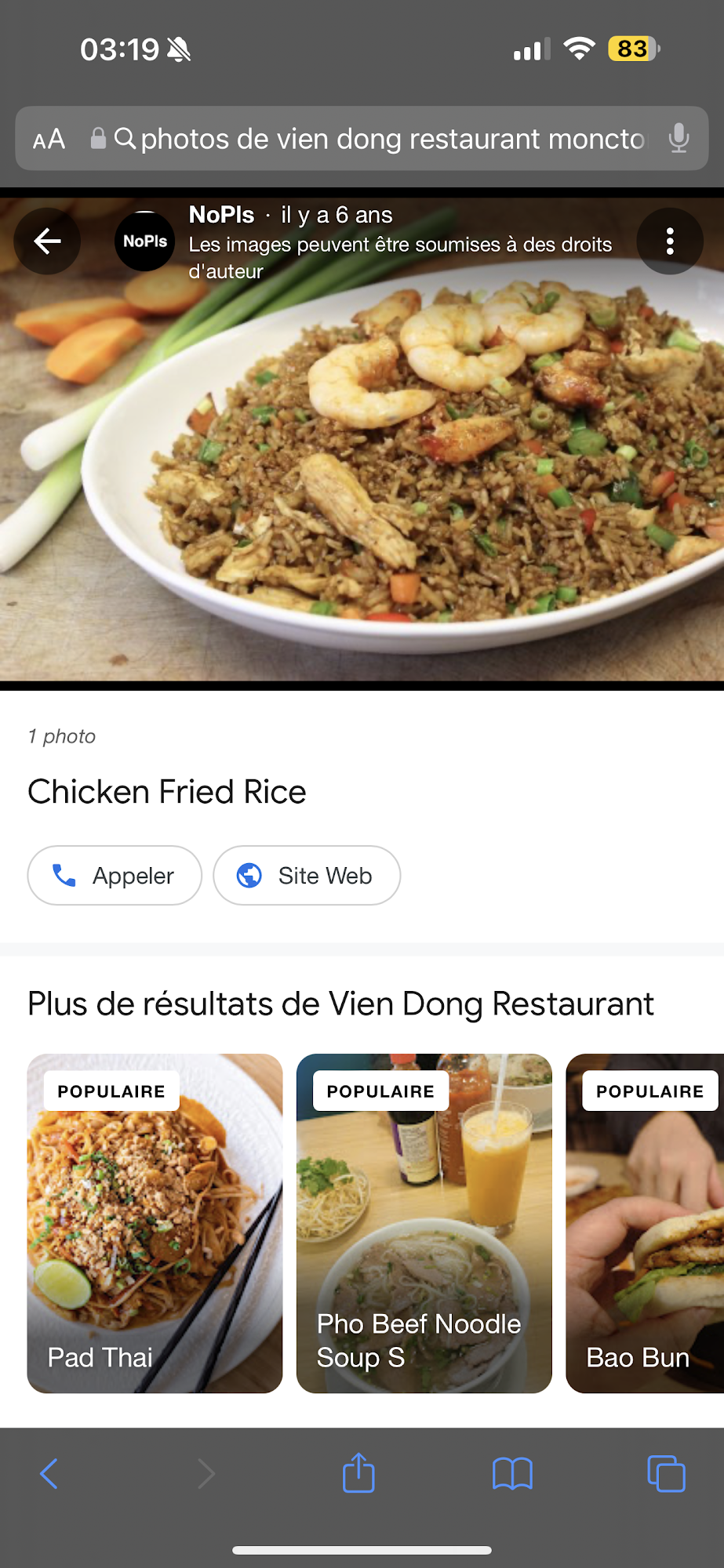
Task: Open the NoPls uploader profile icon
Action: click(x=144, y=241)
